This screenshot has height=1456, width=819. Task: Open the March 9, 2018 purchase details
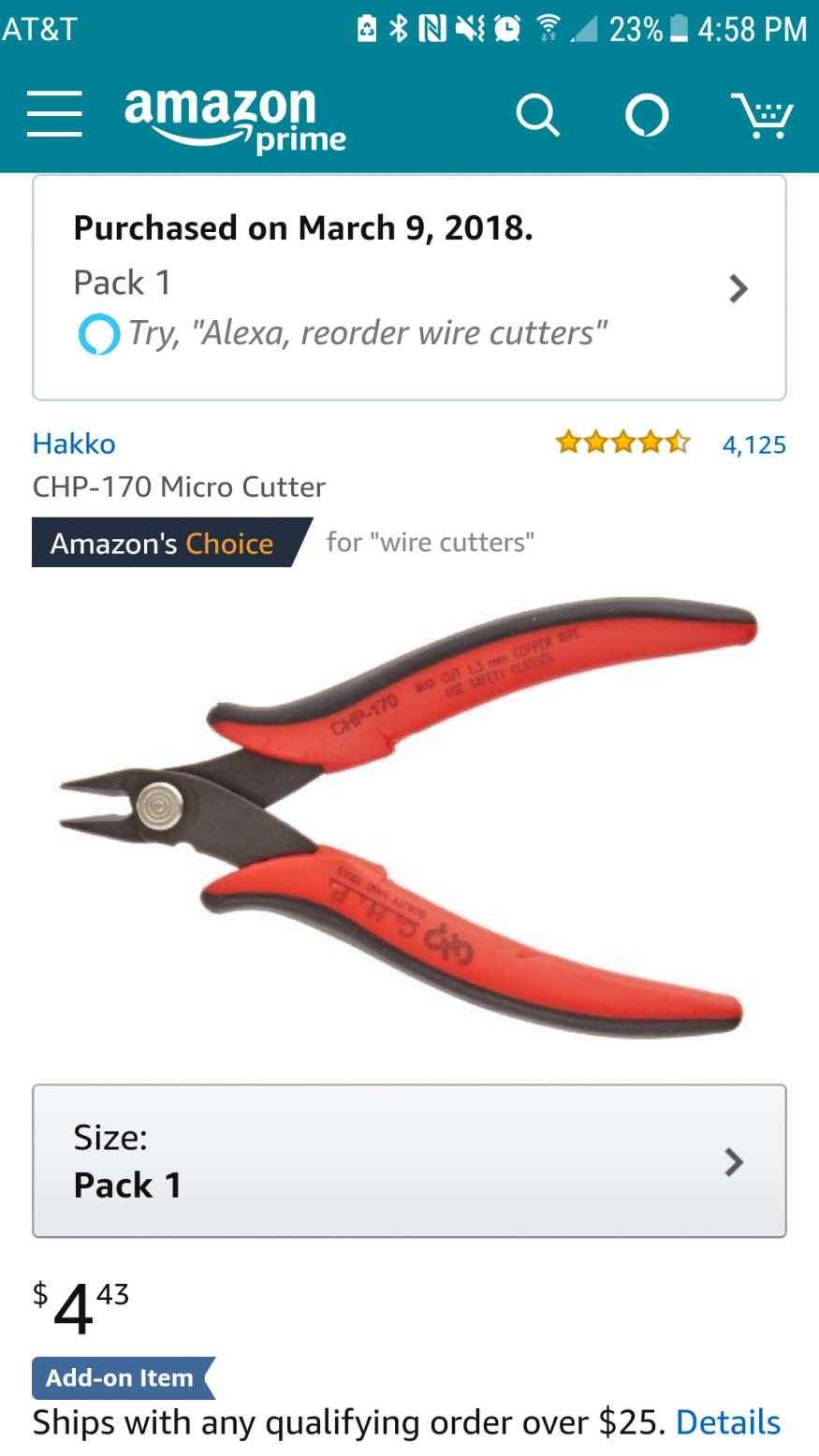coord(409,287)
